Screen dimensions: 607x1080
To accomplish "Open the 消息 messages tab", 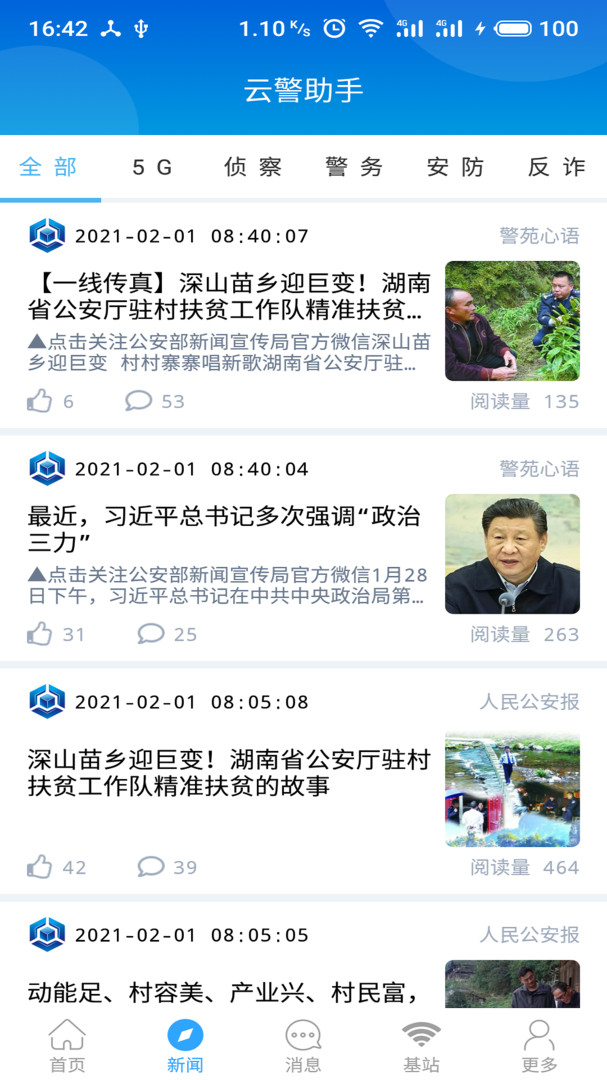I will tap(303, 1046).
